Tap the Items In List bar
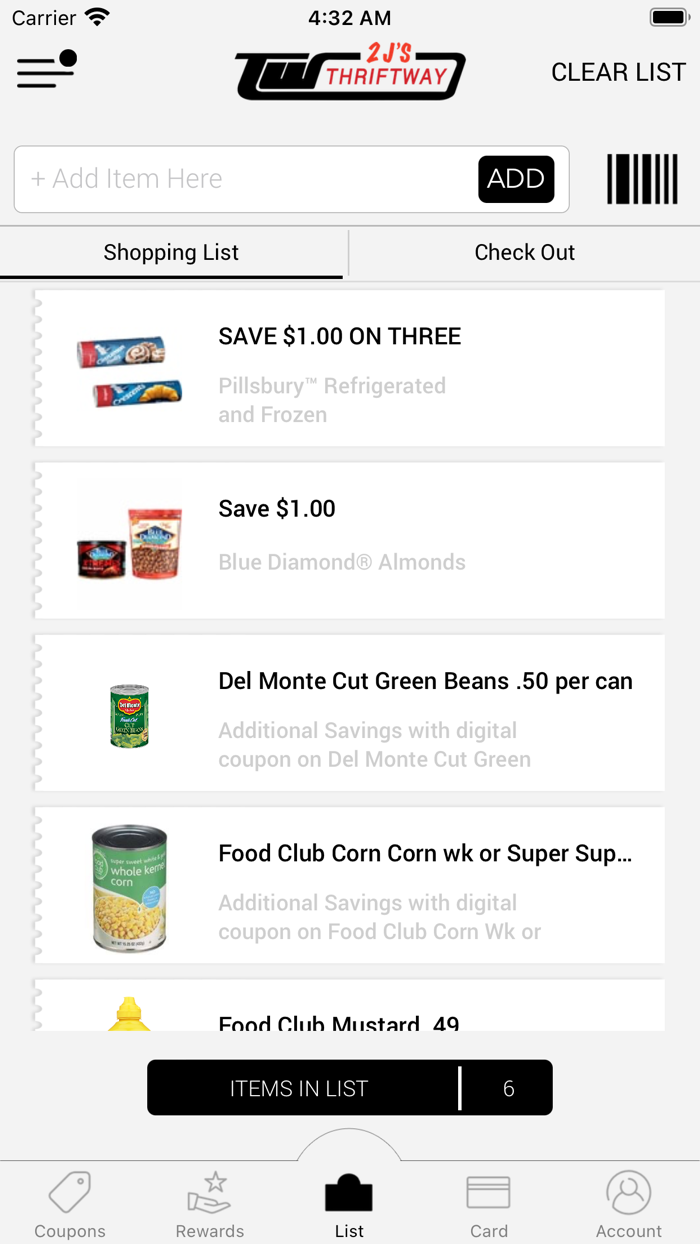 pos(350,1088)
